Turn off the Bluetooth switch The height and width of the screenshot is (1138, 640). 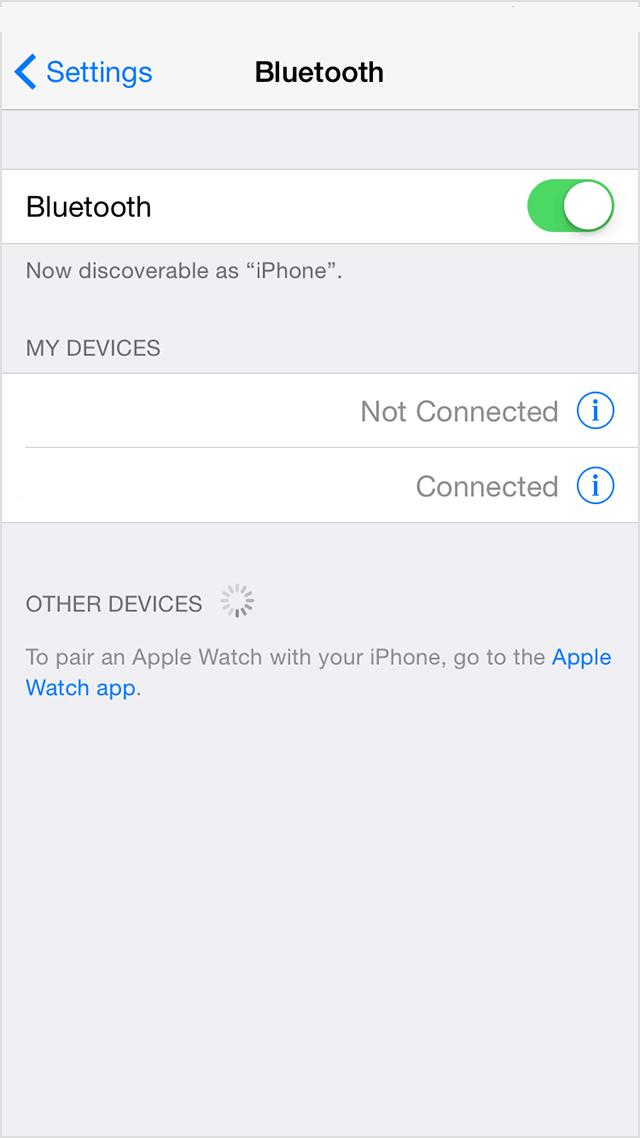(570, 206)
